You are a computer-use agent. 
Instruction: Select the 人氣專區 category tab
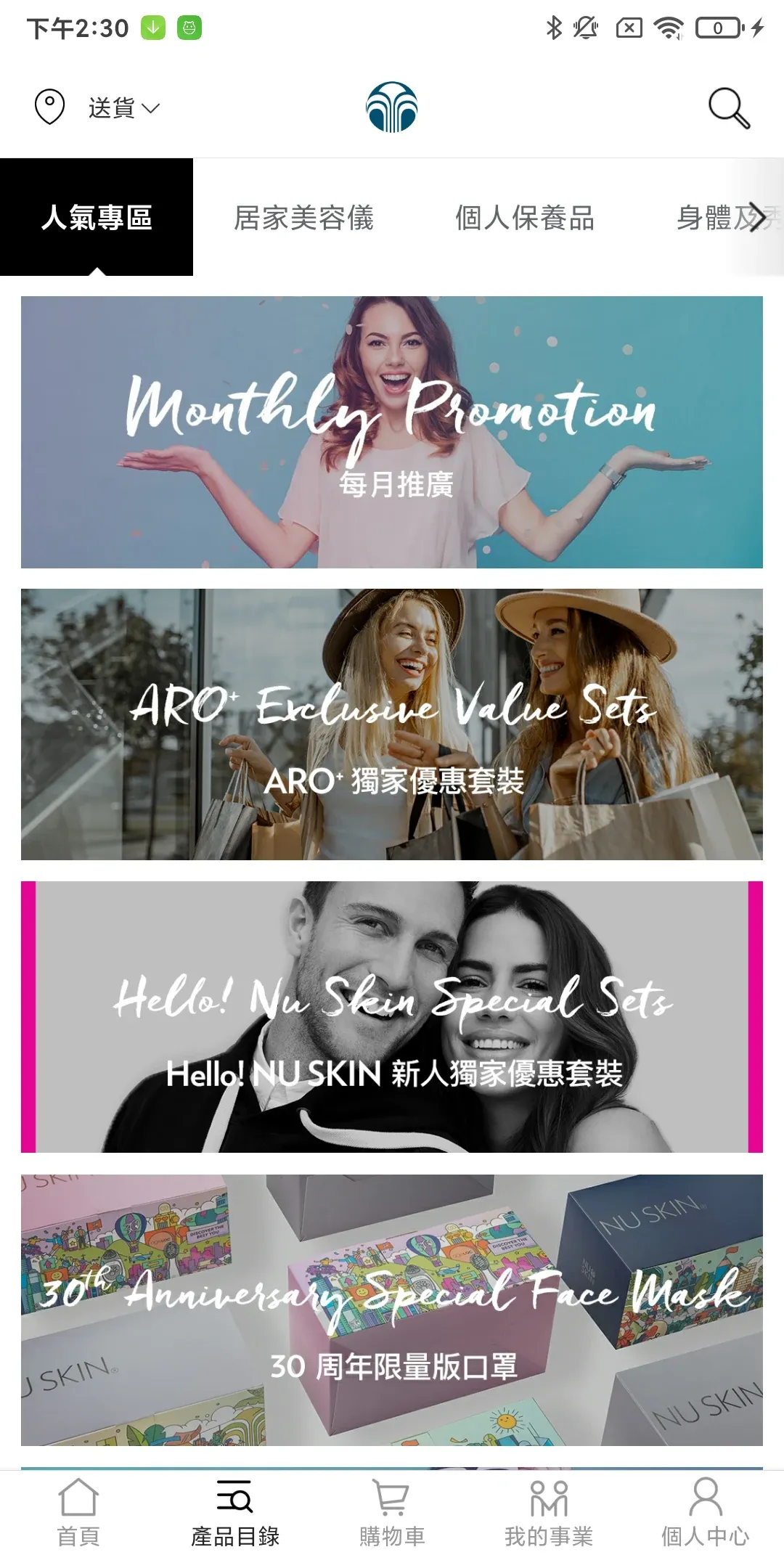(x=97, y=217)
